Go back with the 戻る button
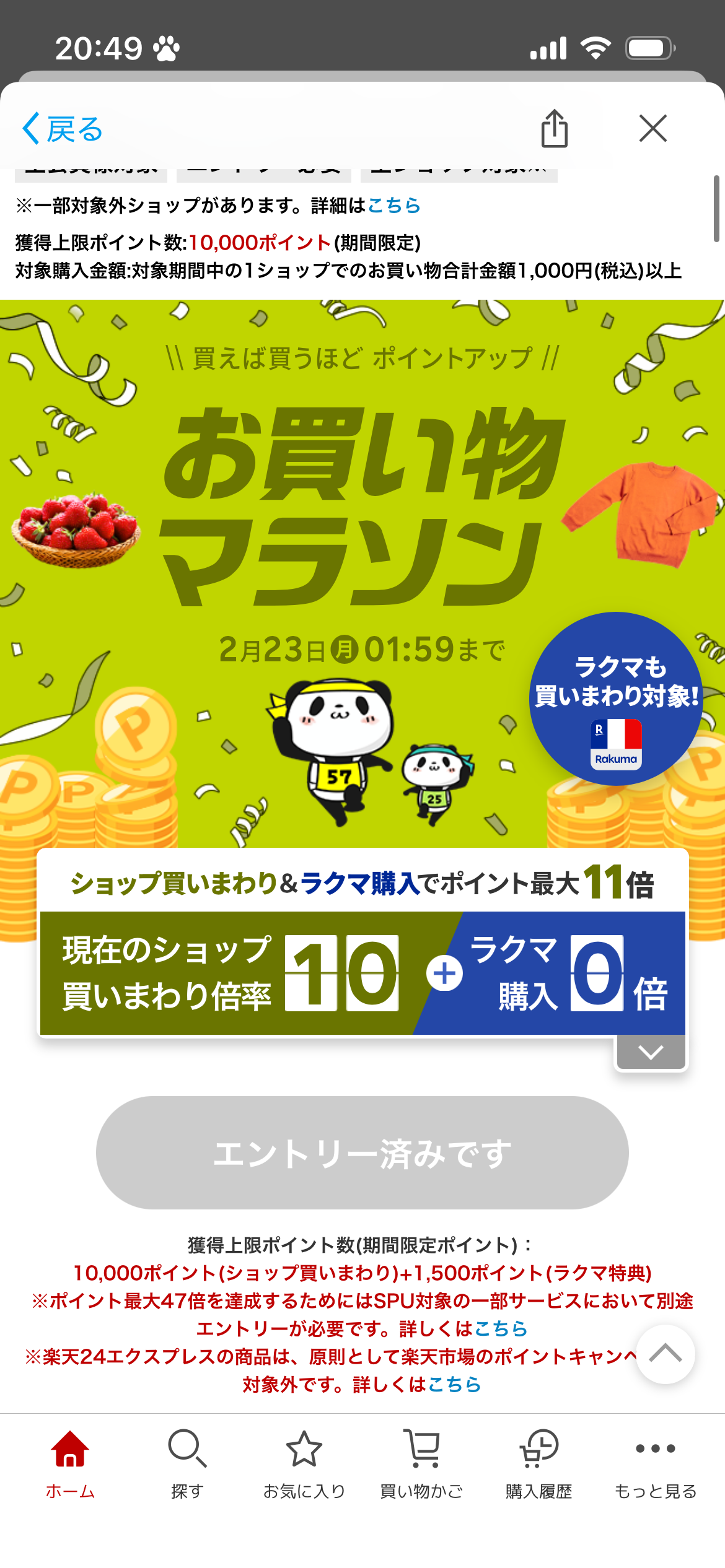This screenshot has width=725, height=1568. pos(63,129)
